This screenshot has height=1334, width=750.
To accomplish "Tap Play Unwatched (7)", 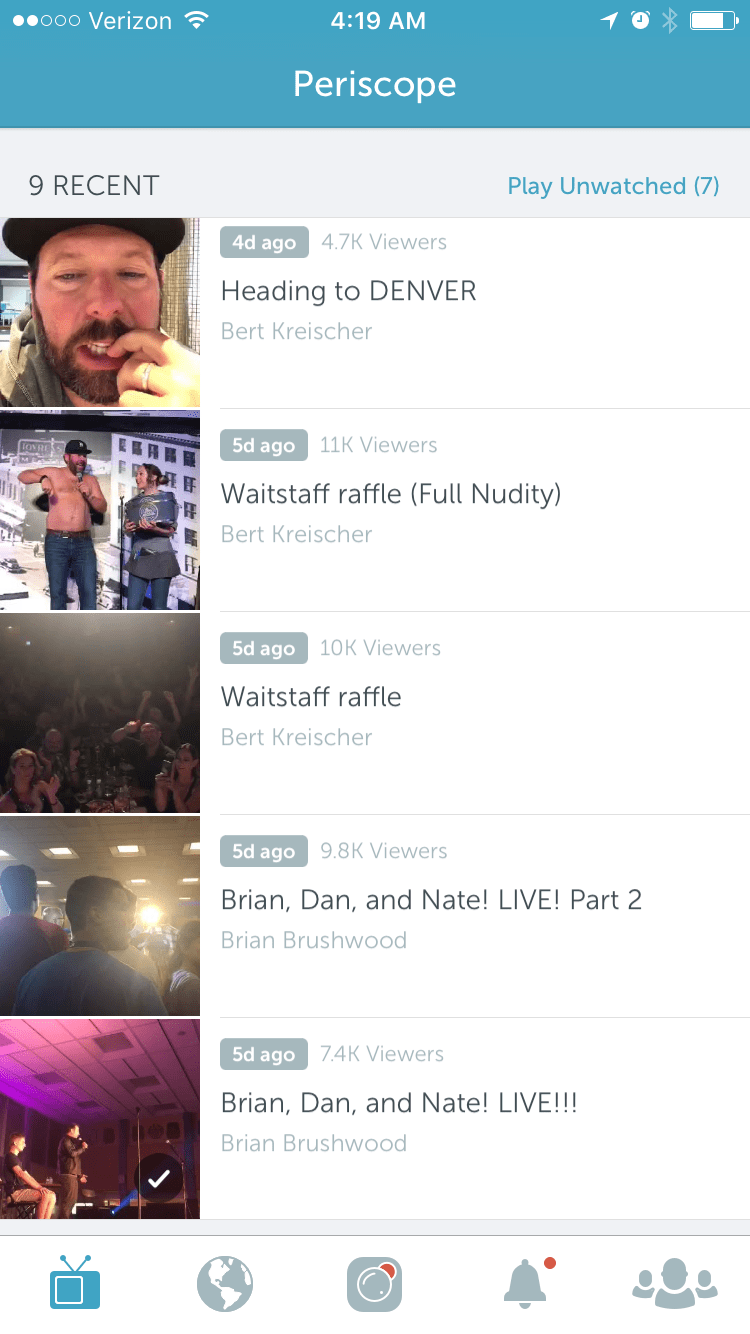I will click(613, 186).
